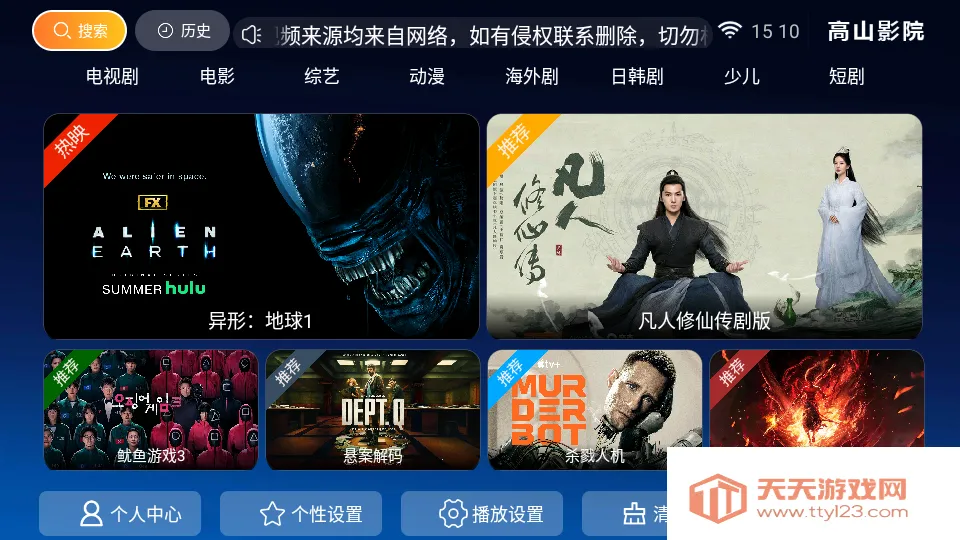Image resolution: width=960 pixels, height=540 pixels.
Task: Open 异形：地球1 featured card
Action: (x=262, y=226)
